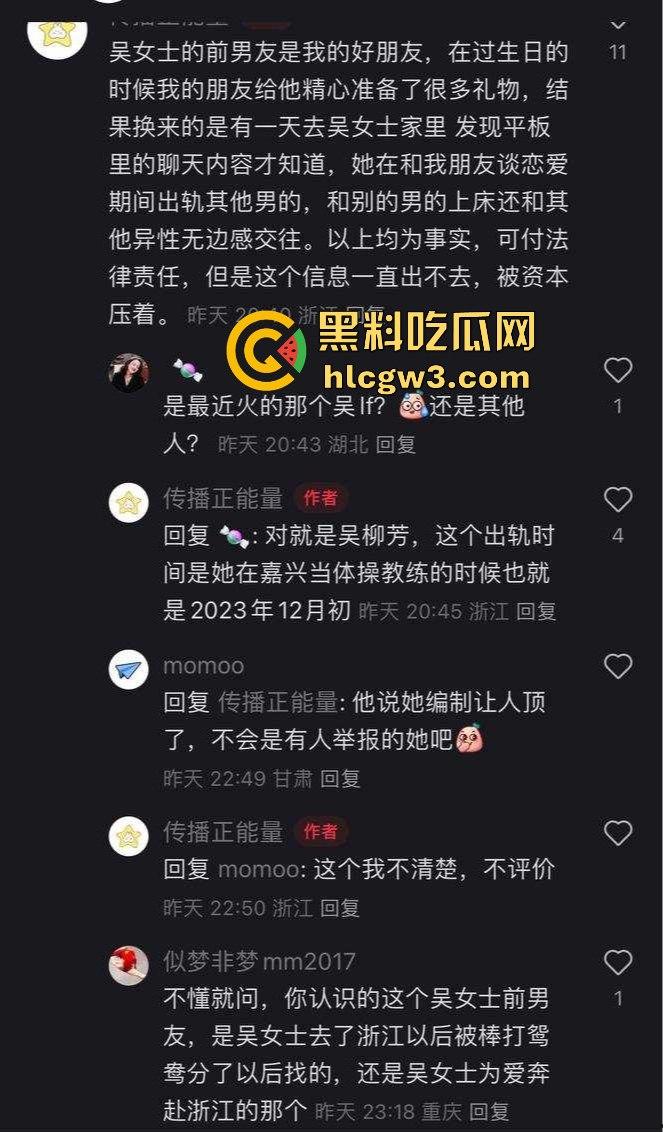
Task: Like the author's reply mentioning 吴柳芳
Action: point(618,500)
